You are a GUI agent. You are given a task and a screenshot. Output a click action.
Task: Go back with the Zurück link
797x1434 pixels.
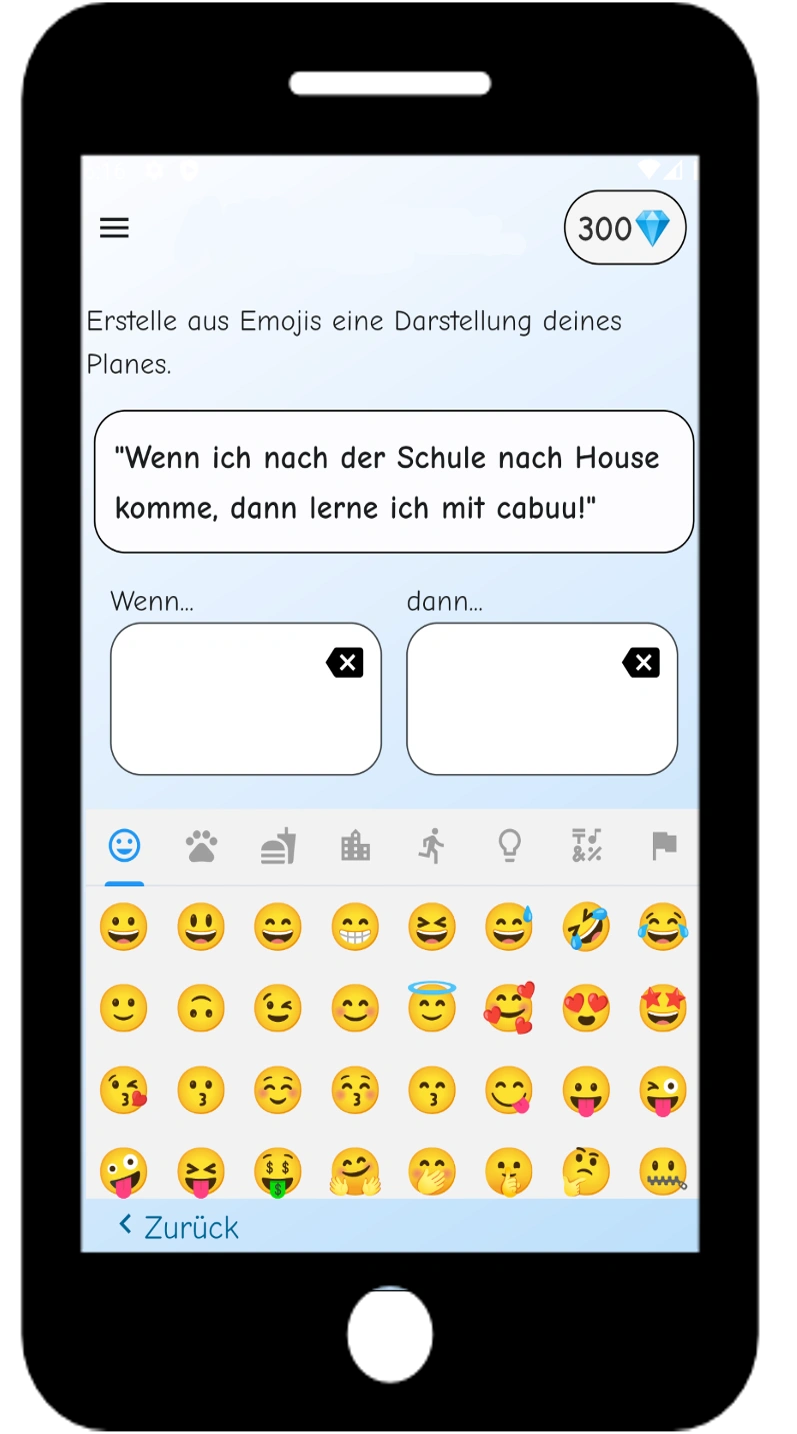tap(179, 1227)
